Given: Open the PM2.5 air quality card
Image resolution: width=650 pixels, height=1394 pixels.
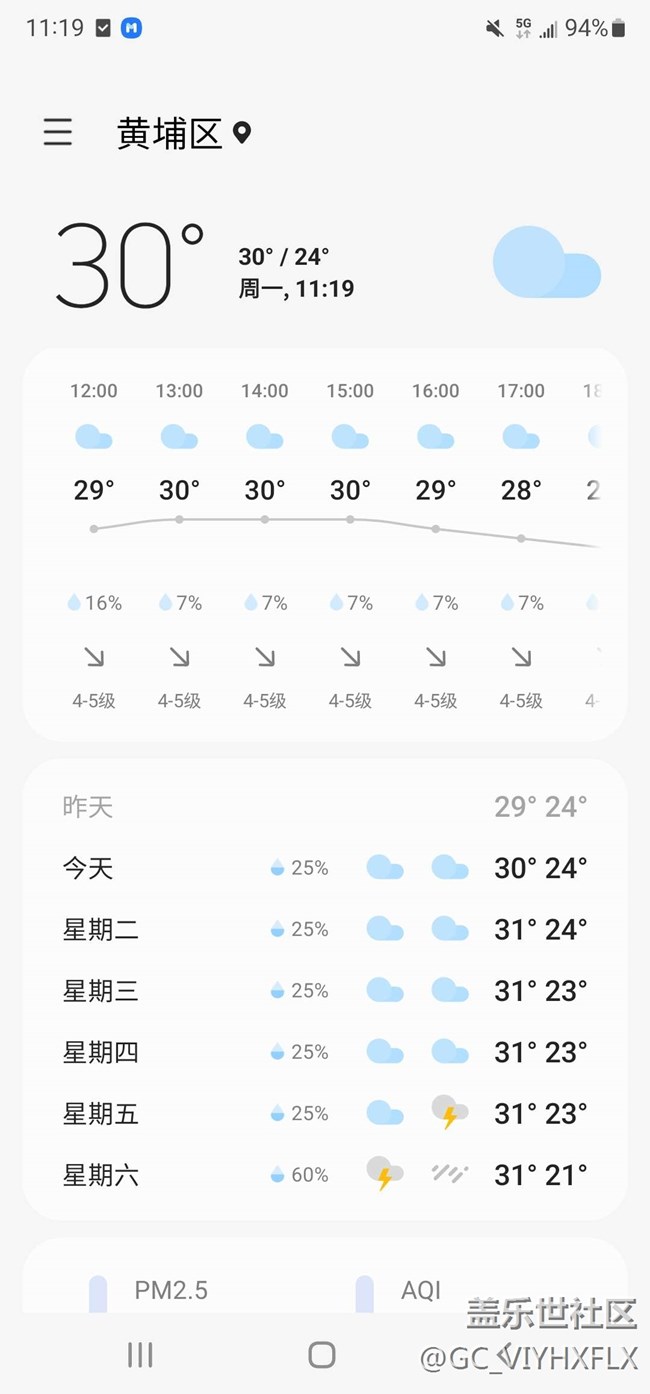Looking at the screenshot, I should pyautogui.click(x=171, y=1290).
